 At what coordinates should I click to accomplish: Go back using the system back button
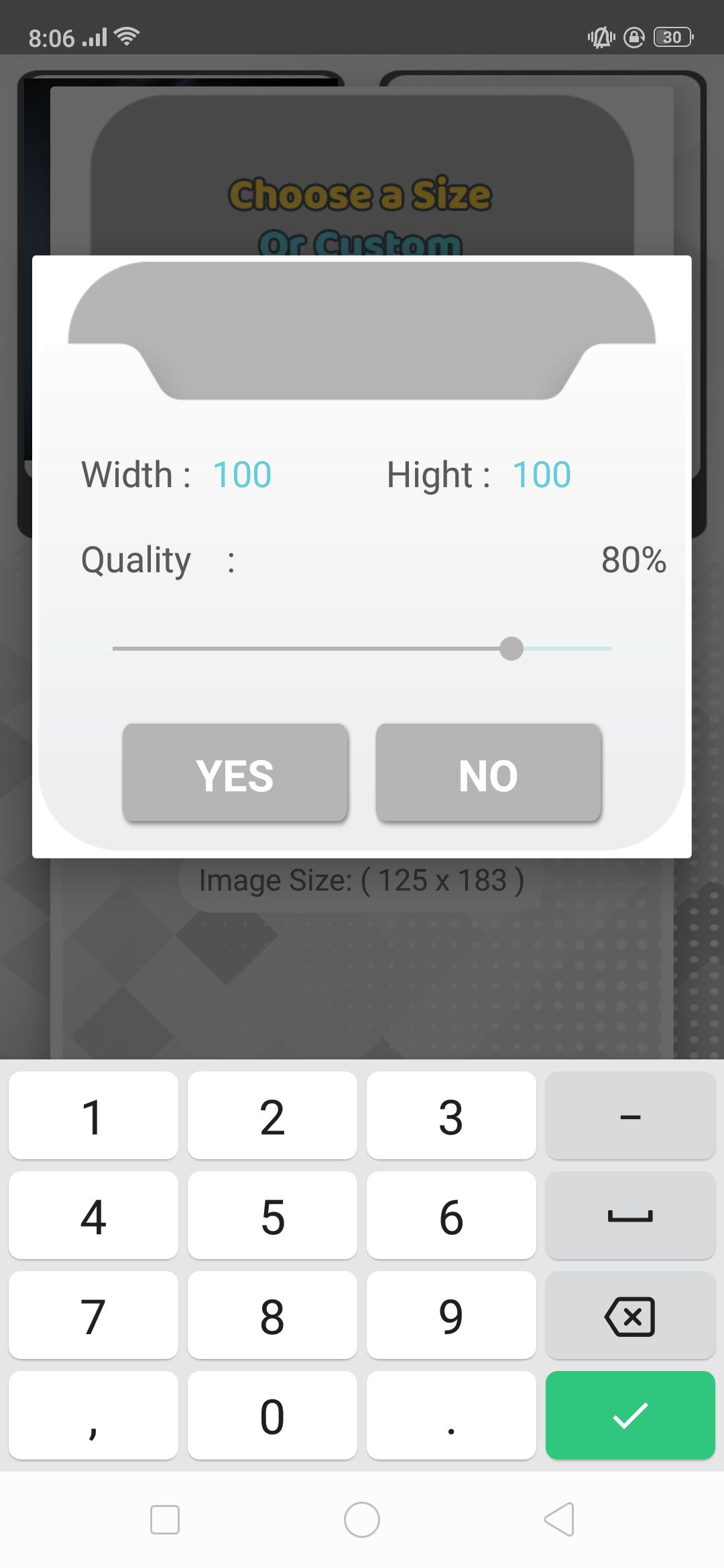tap(559, 1520)
